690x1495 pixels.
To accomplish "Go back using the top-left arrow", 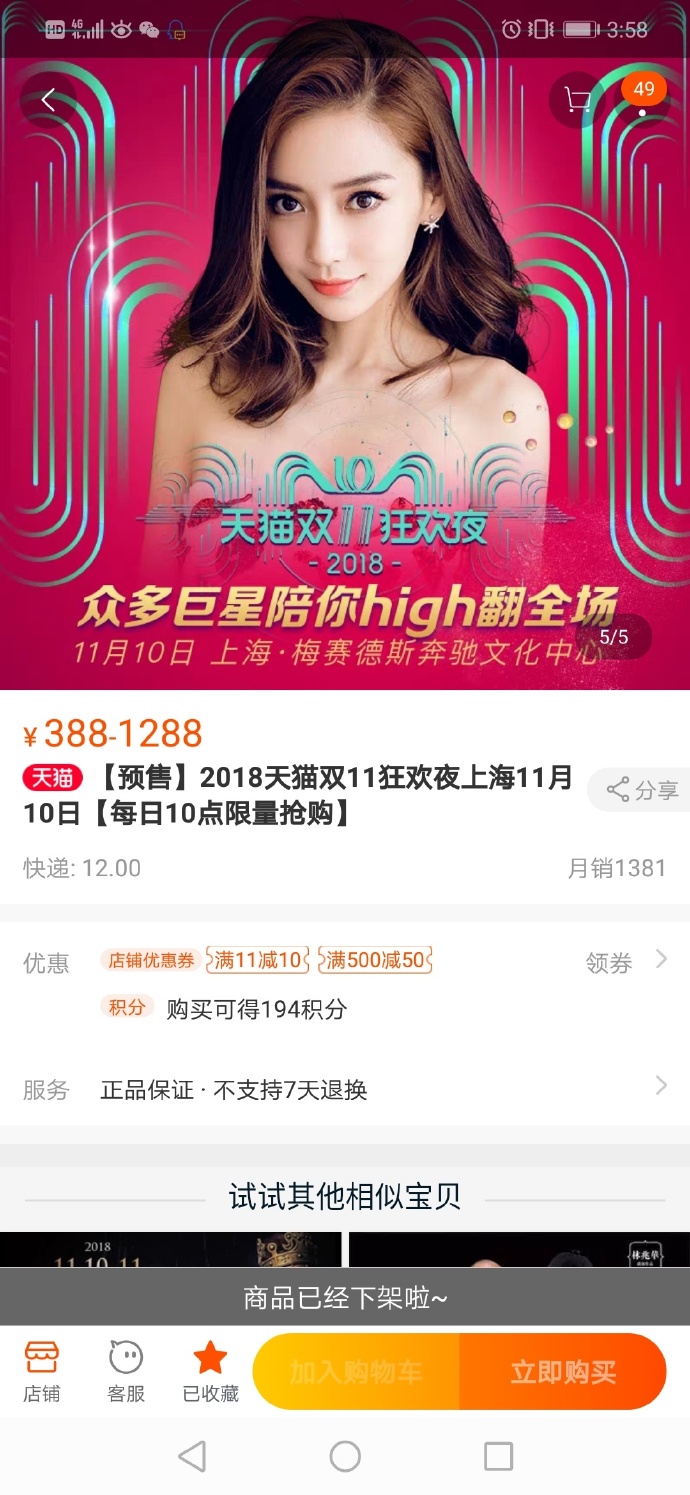I will click(x=47, y=100).
